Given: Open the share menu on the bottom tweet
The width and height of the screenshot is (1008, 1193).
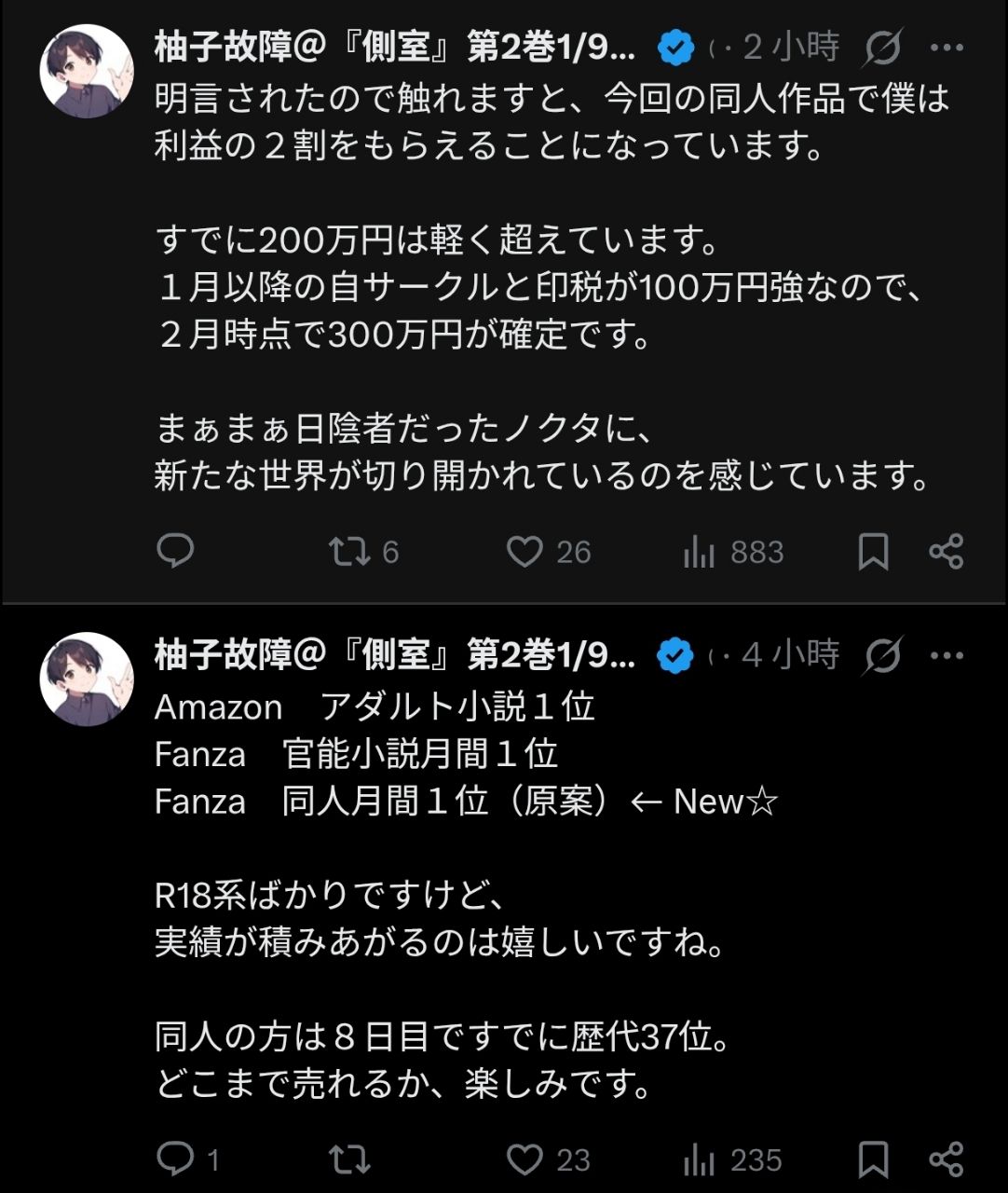Looking at the screenshot, I should 945,1160.
